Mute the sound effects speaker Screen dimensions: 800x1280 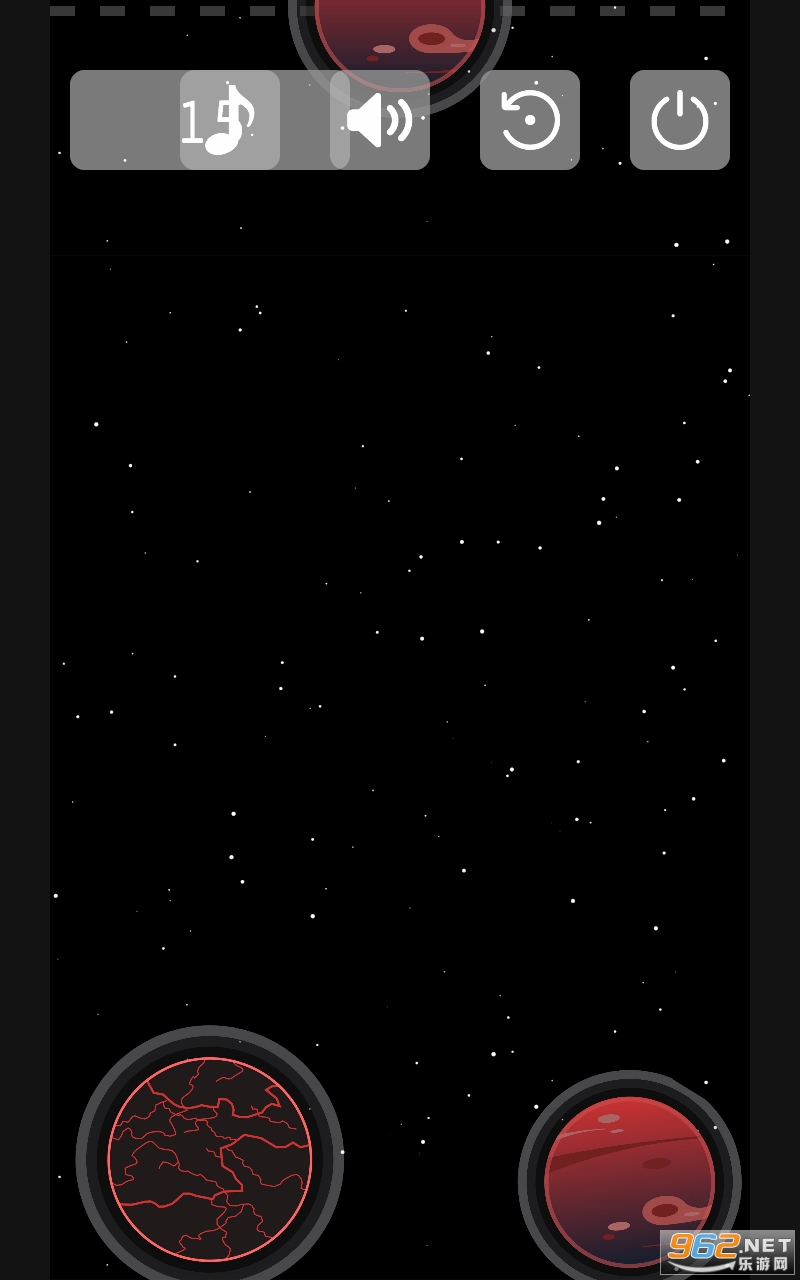[x=380, y=120]
